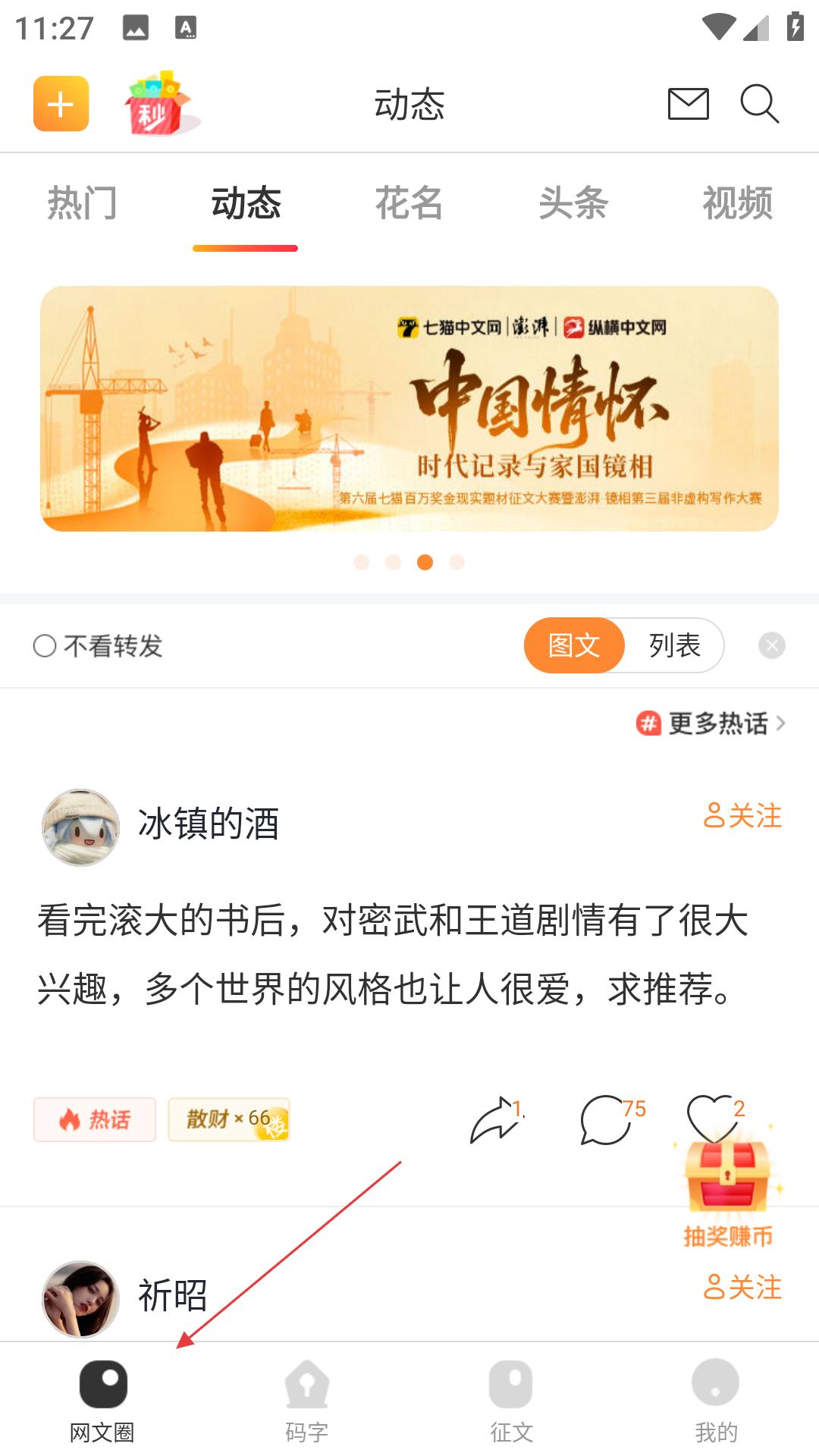This screenshot has width=819, height=1456.
Task: Switch to the 视频 tab
Action: (737, 203)
